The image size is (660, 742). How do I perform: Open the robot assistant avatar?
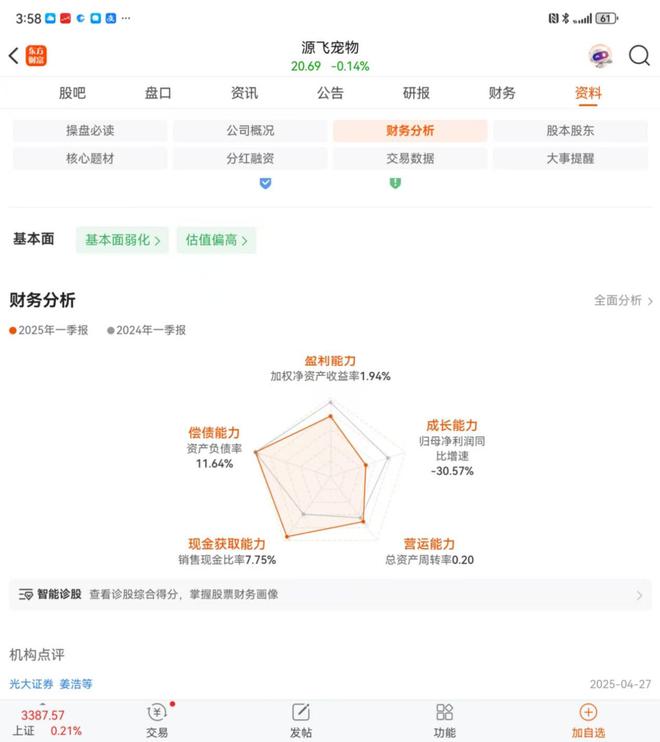coord(600,56)
